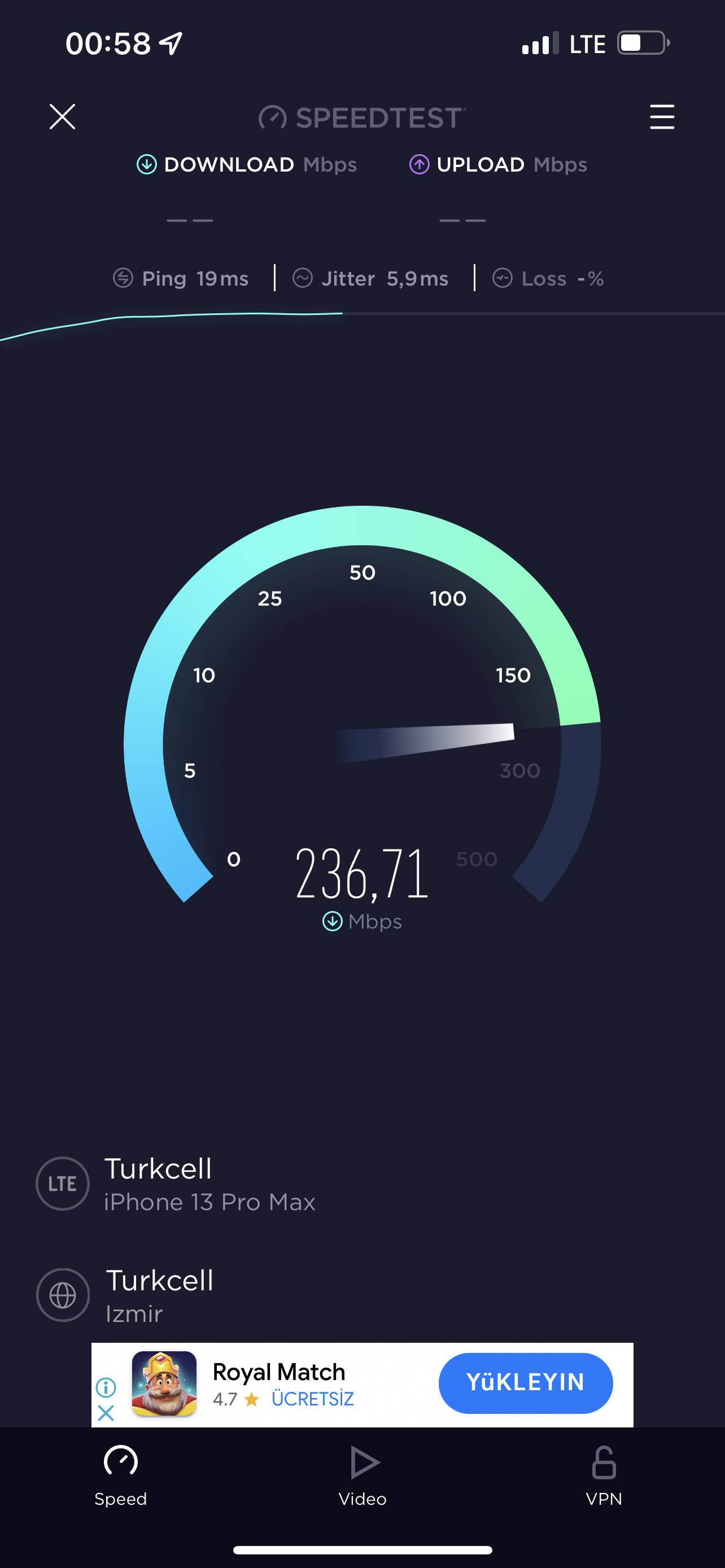Screen dimensions: 725x1568
Task: Select the Speed tab
Action: point(120,1476)
